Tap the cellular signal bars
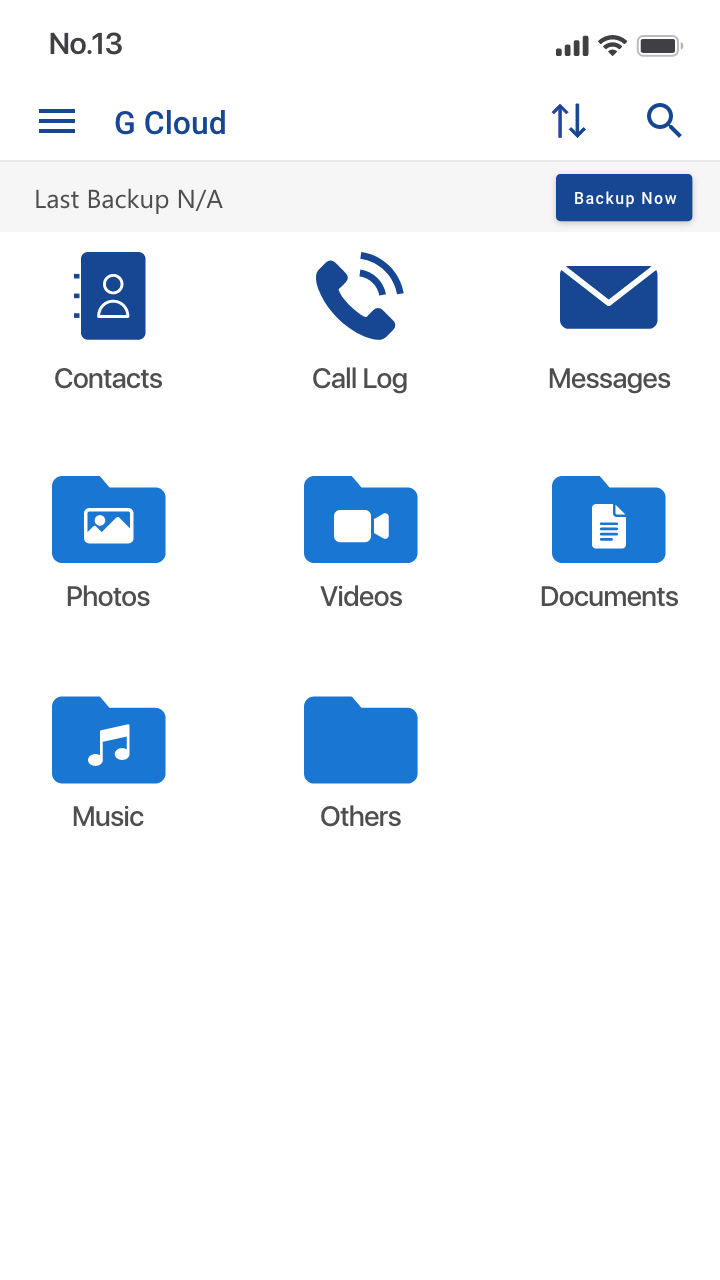This screenshot has height=1280, width=720. (x=572, y=46)
